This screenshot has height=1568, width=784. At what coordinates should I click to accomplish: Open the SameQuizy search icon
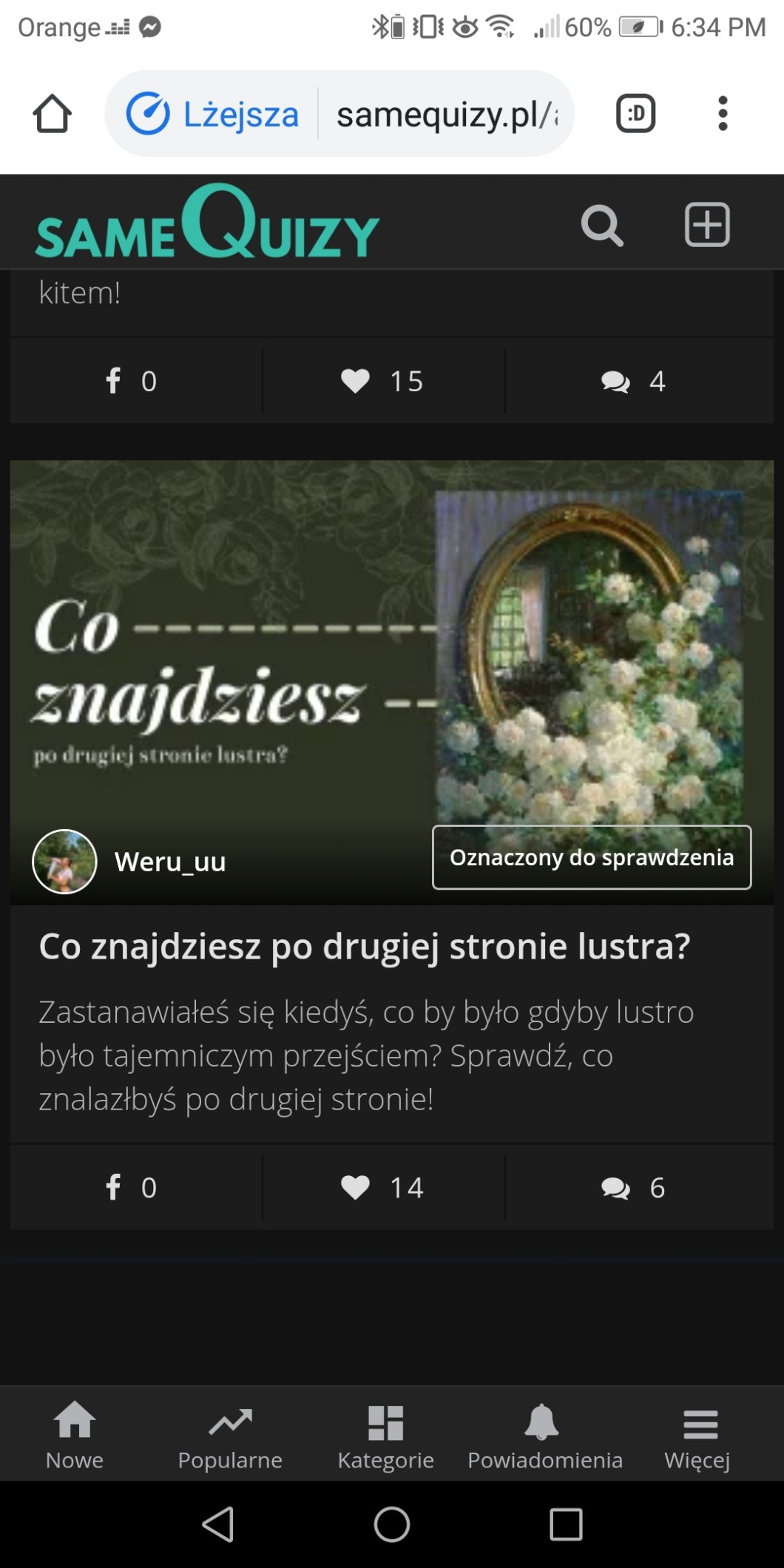601,226
